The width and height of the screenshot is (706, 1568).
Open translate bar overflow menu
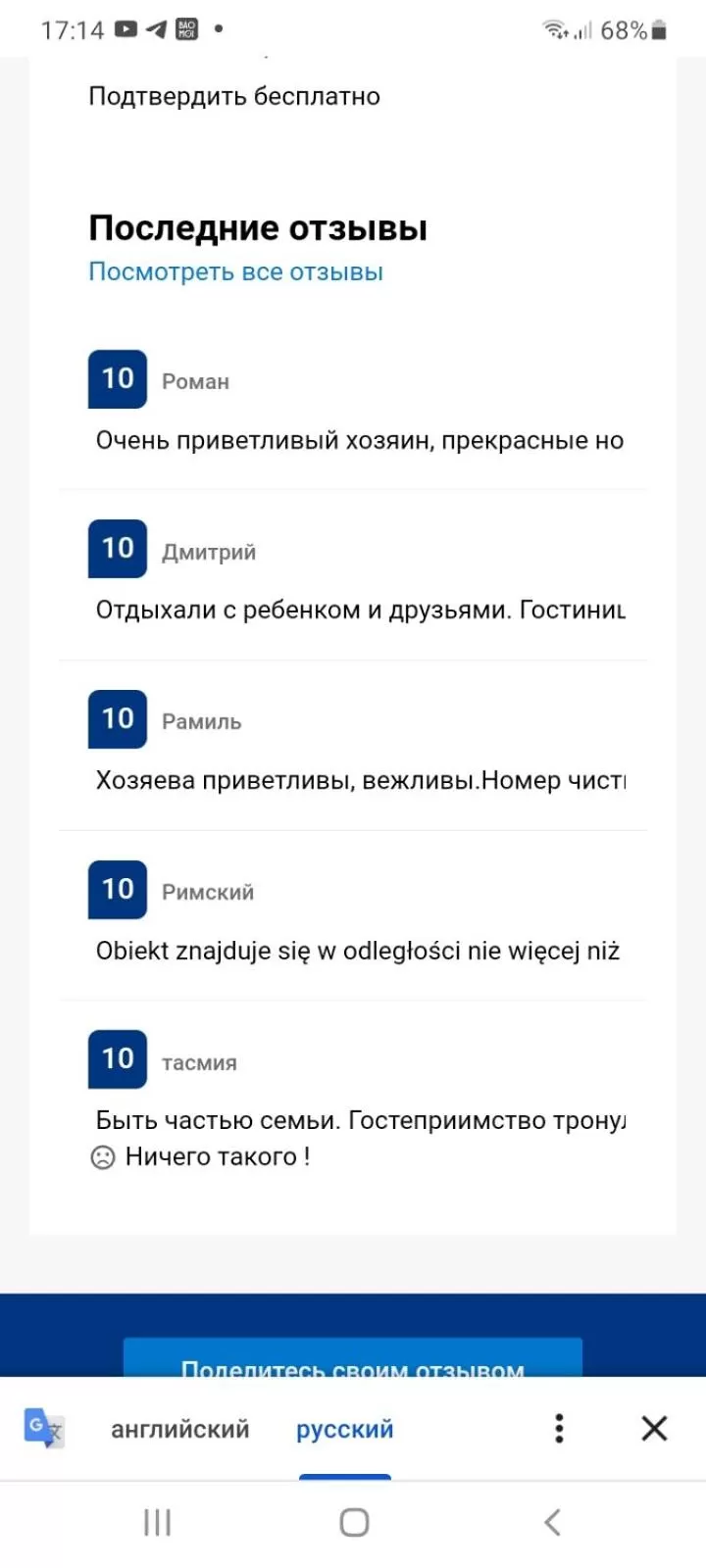[559, 1428]
